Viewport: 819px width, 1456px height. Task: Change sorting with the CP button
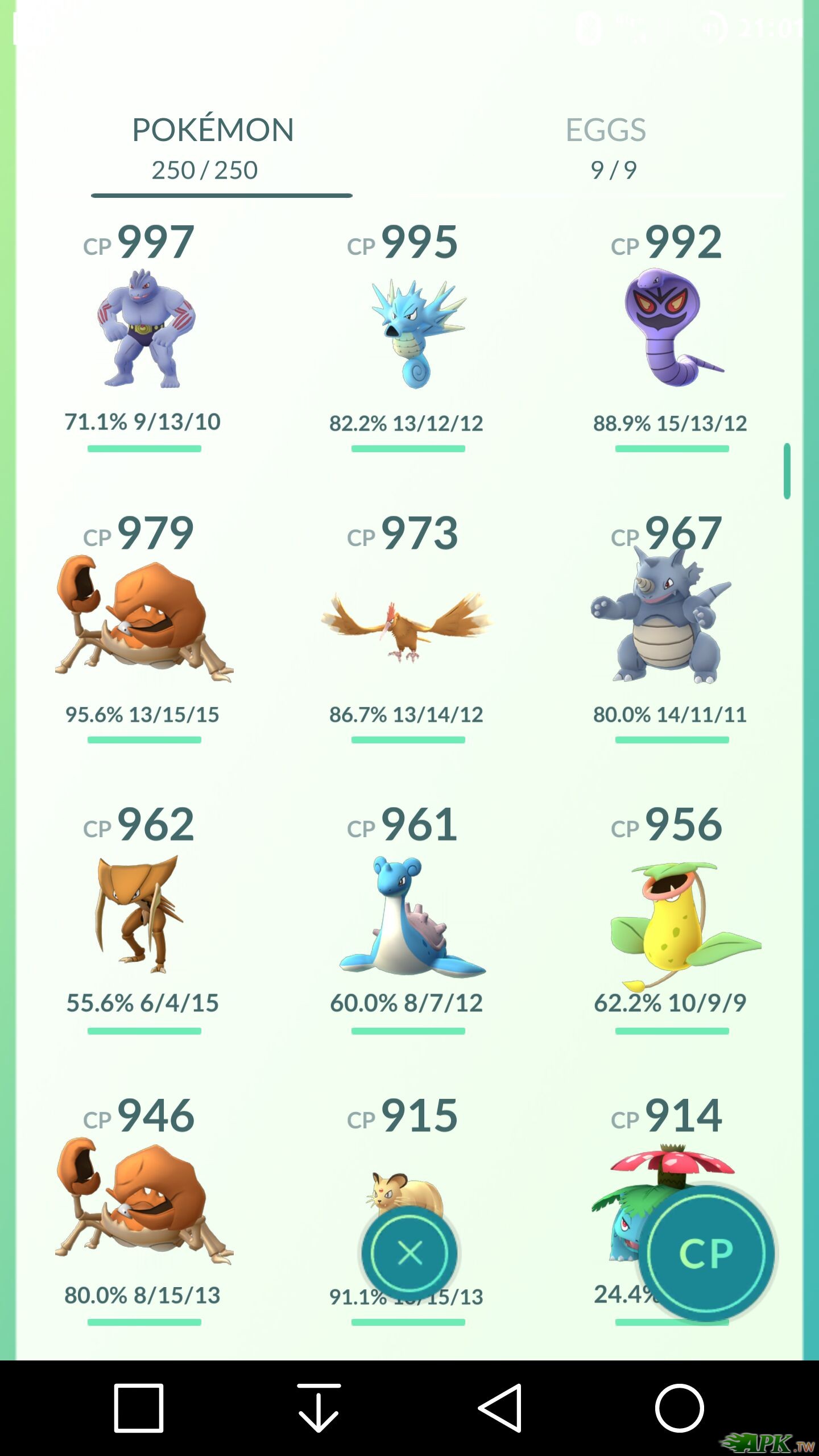click(706, 1254)
